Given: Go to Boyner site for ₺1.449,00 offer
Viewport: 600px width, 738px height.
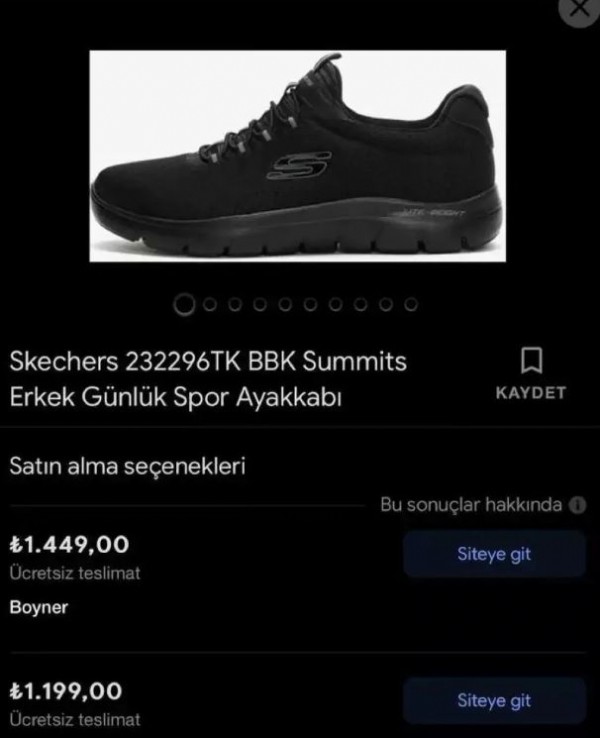Looking at the screenshot, I should (x=494, y=555).
